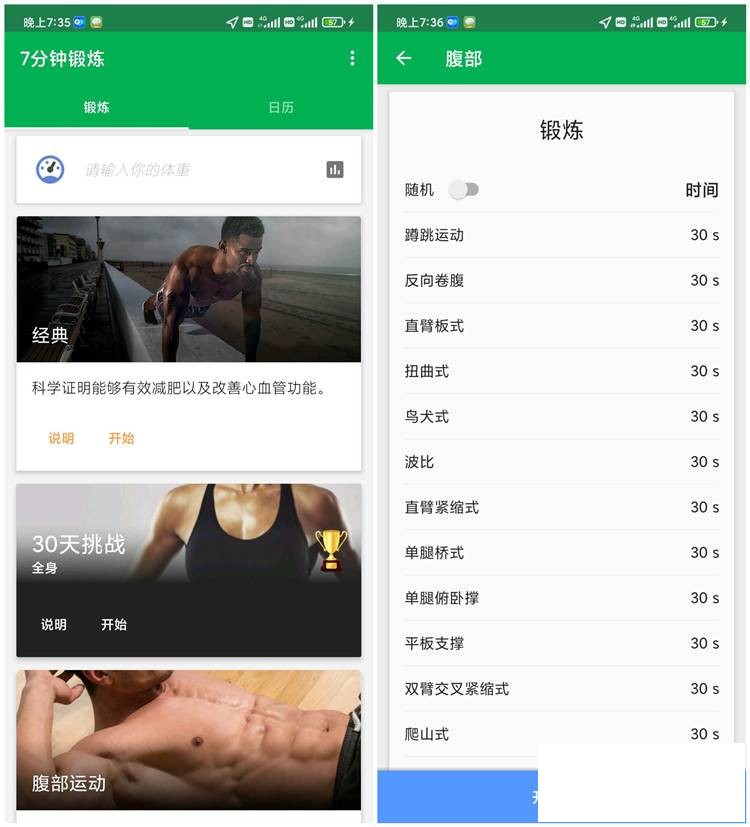
Task: Open the 鸟犬式 exercise row
Action: point(561,417)
